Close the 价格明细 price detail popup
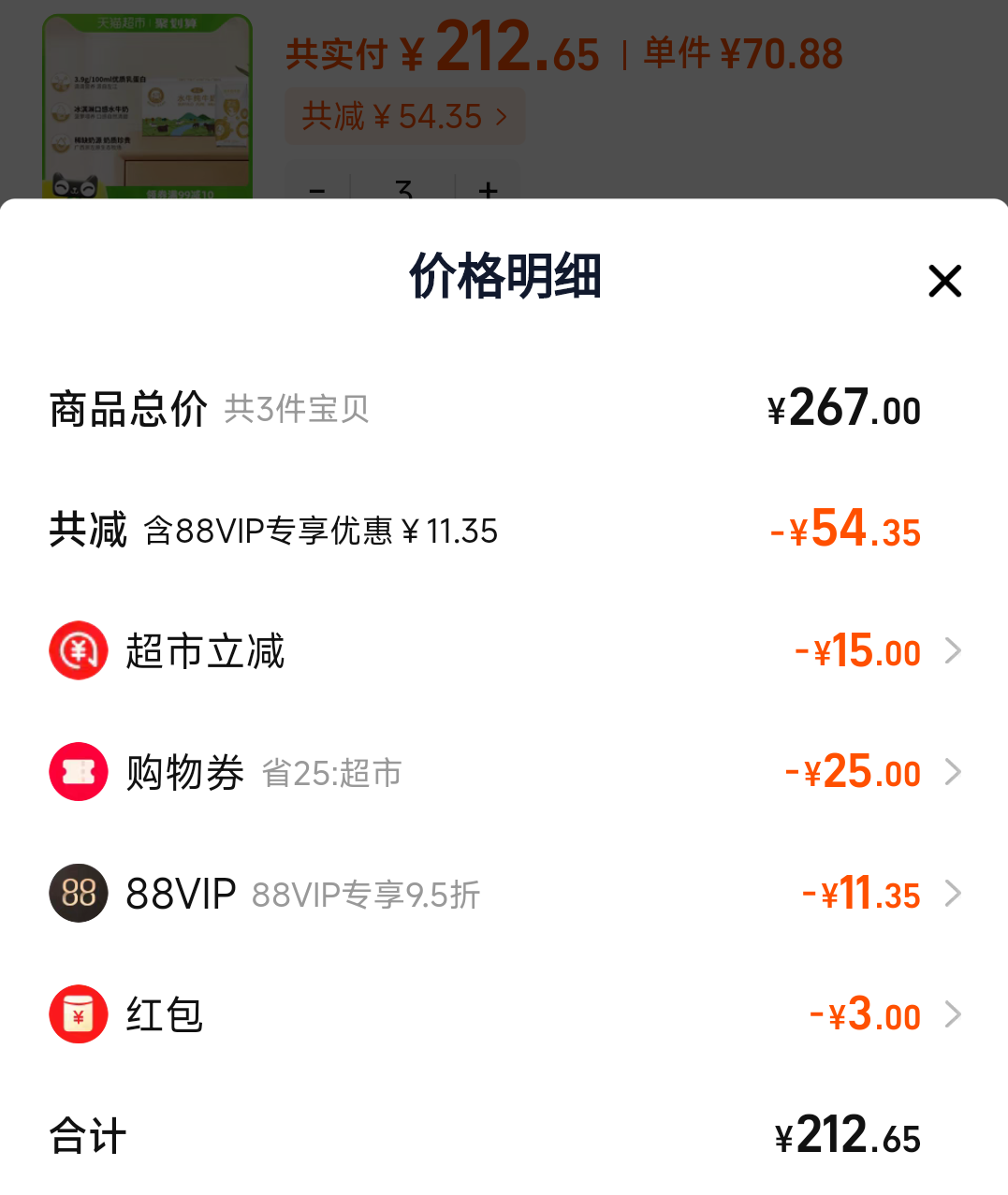 (944, 281)
